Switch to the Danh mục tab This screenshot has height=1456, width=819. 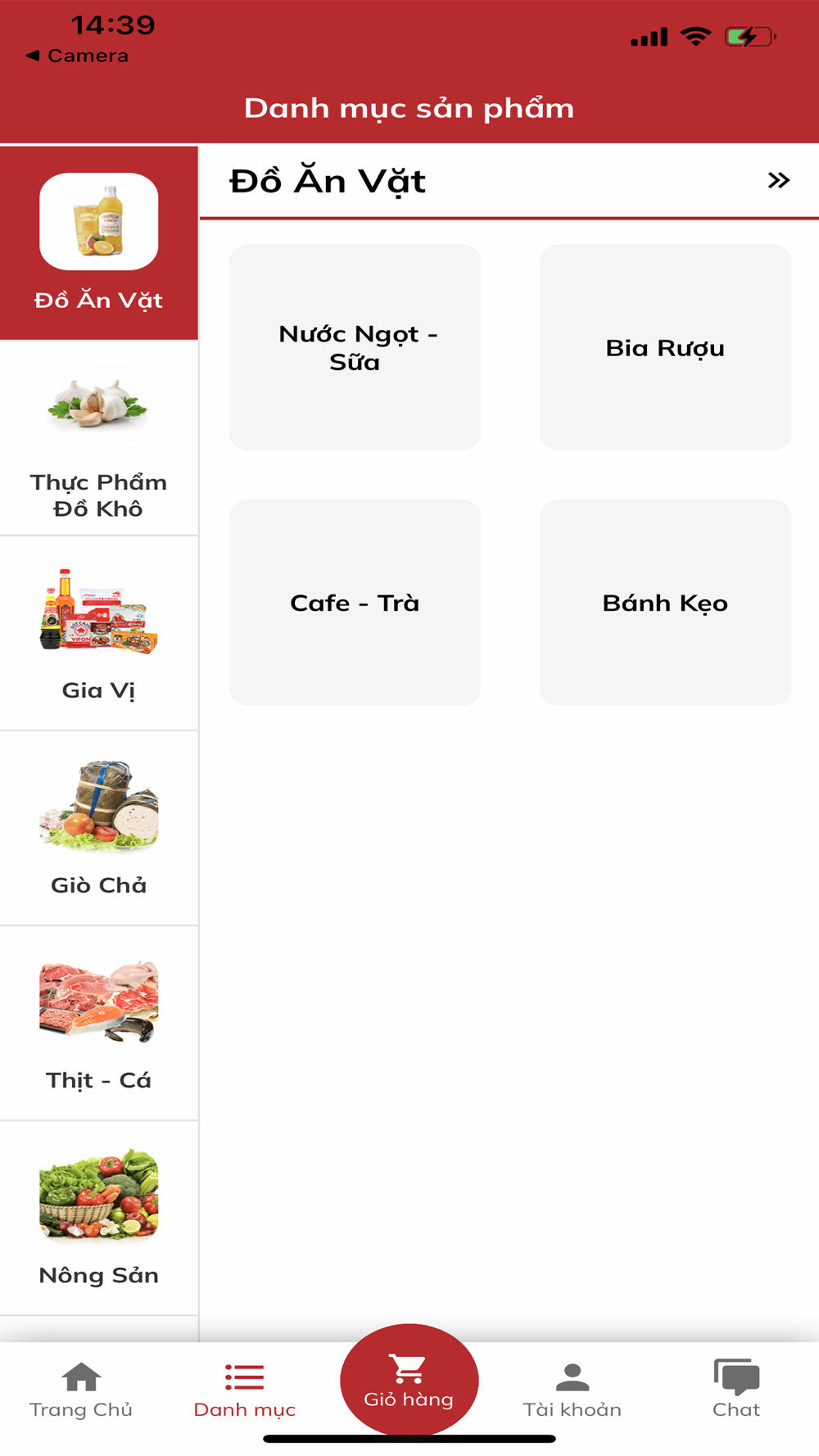coord(244,1390)
